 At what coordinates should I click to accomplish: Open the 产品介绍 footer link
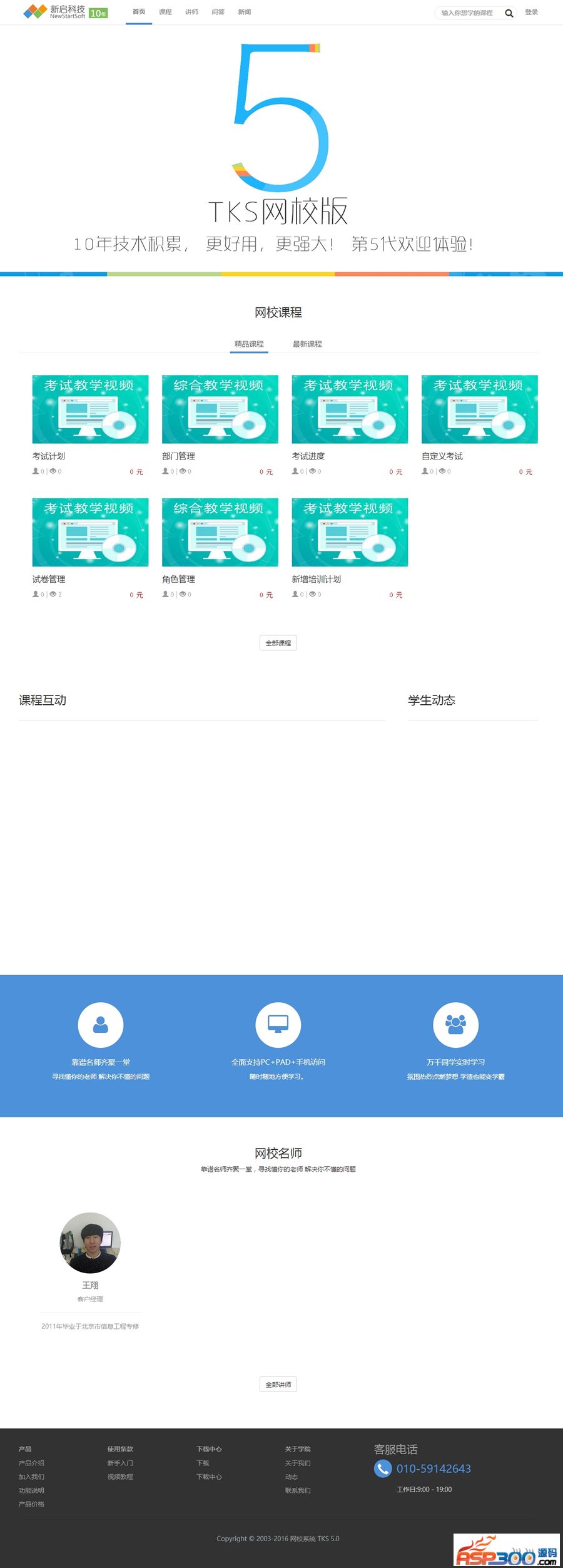pos(31,1463)
